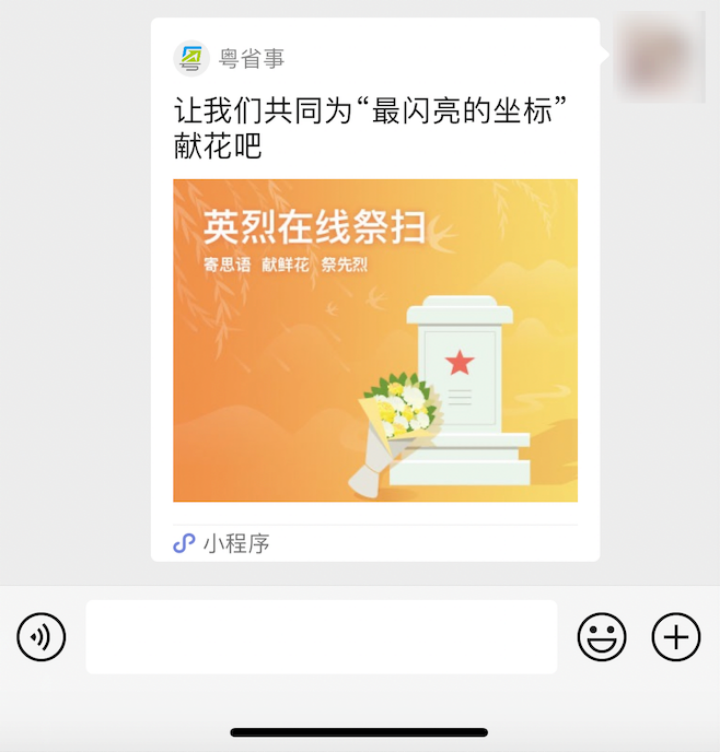Switch to voice message input
The width and height of the screenshot is (720, 752).
[41, 637]
